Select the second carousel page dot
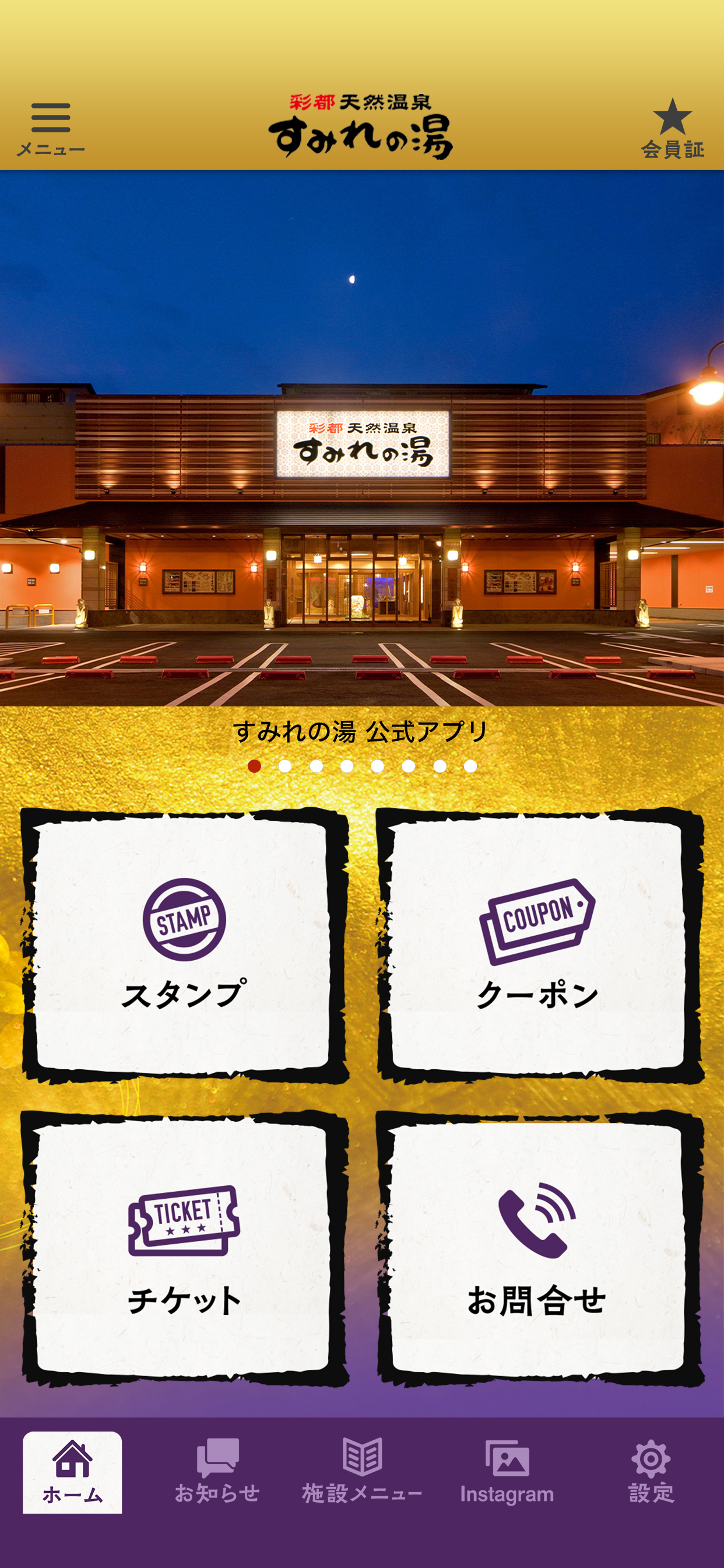Screen dimensions: 724x1568 (x=284, y=766)
